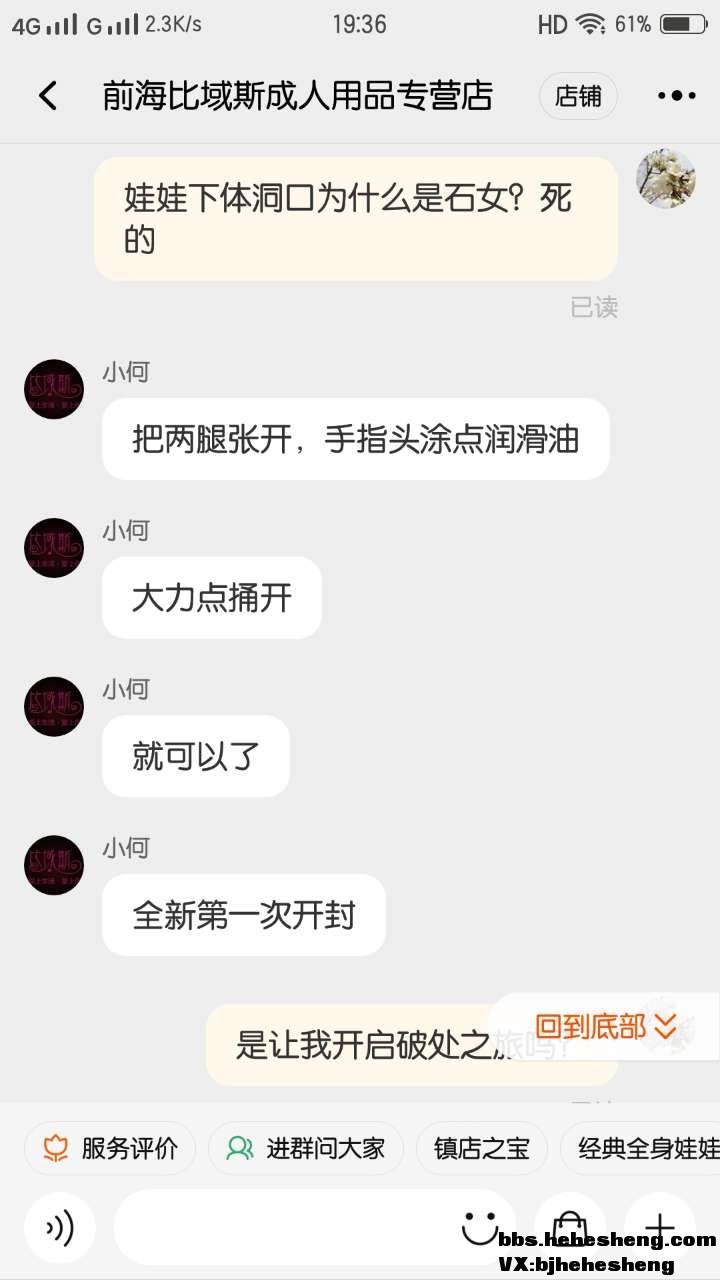Open the plus attachments menu
720x1280 pixels.
[660, 1226]
